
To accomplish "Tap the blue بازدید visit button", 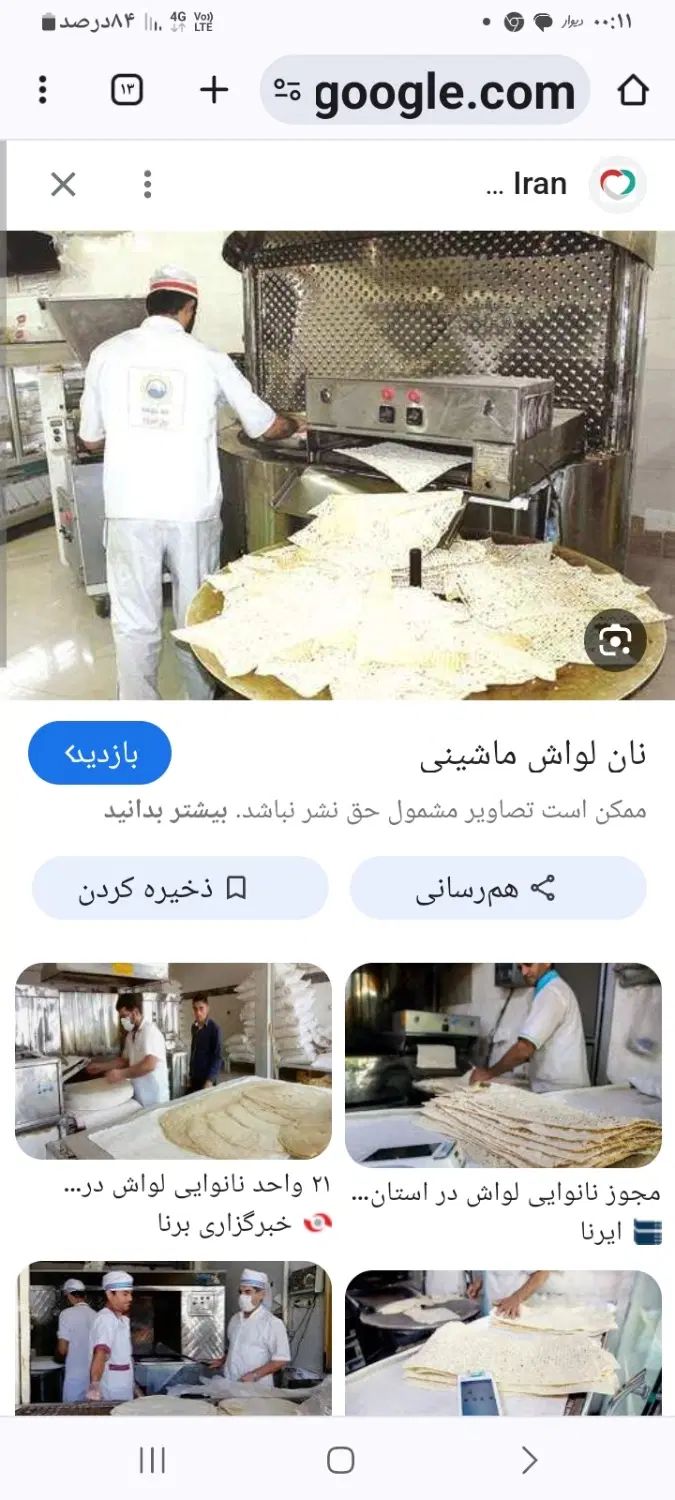I will point(100,753).
